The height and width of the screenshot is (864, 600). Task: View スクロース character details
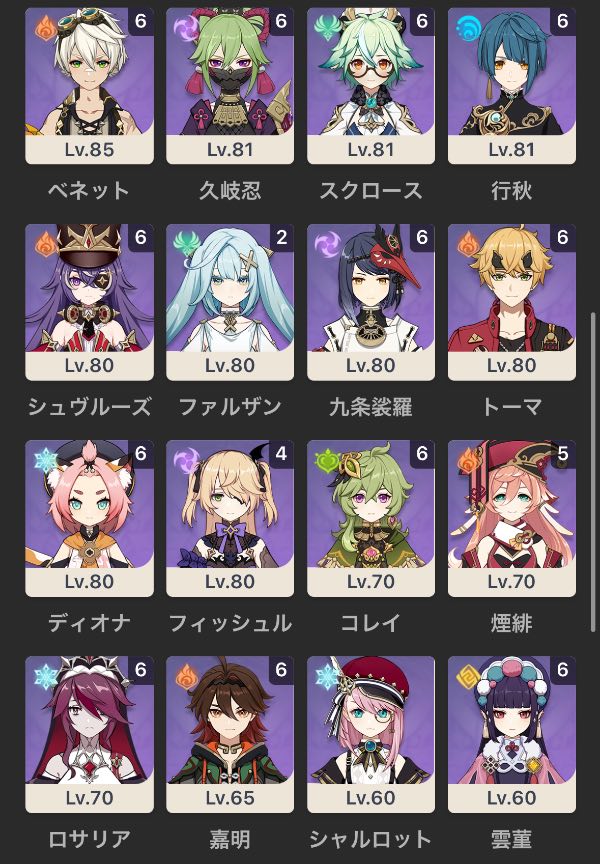pyautogui.click(x=371, y=86)
